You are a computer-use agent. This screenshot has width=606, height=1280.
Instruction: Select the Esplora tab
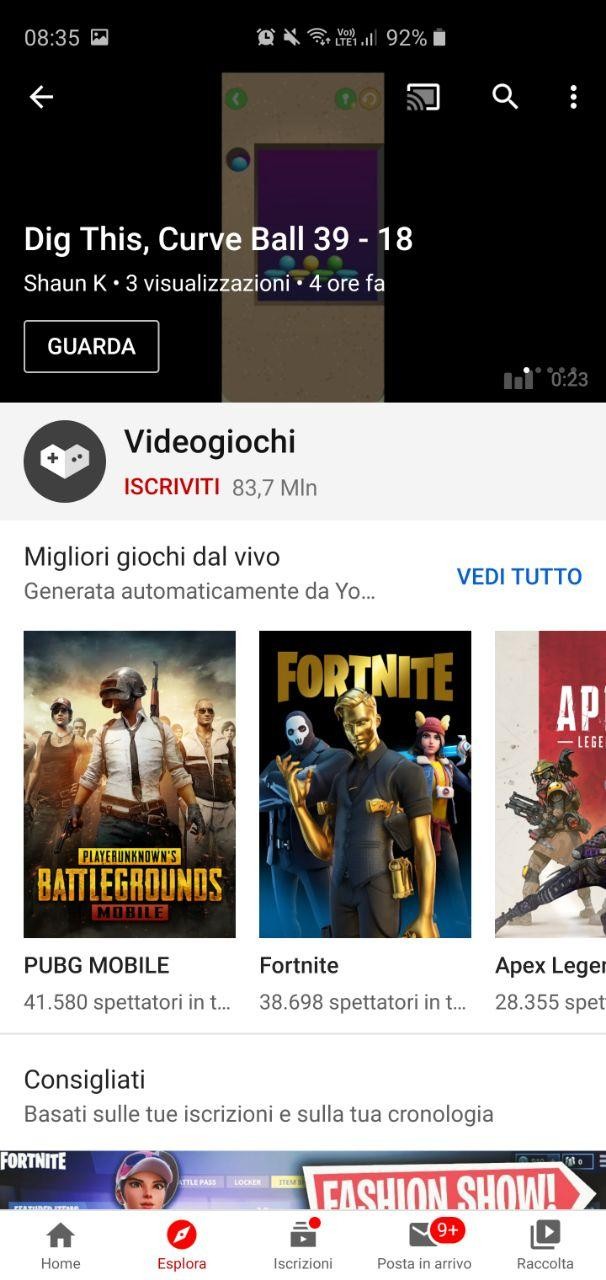coord(181,1245)
